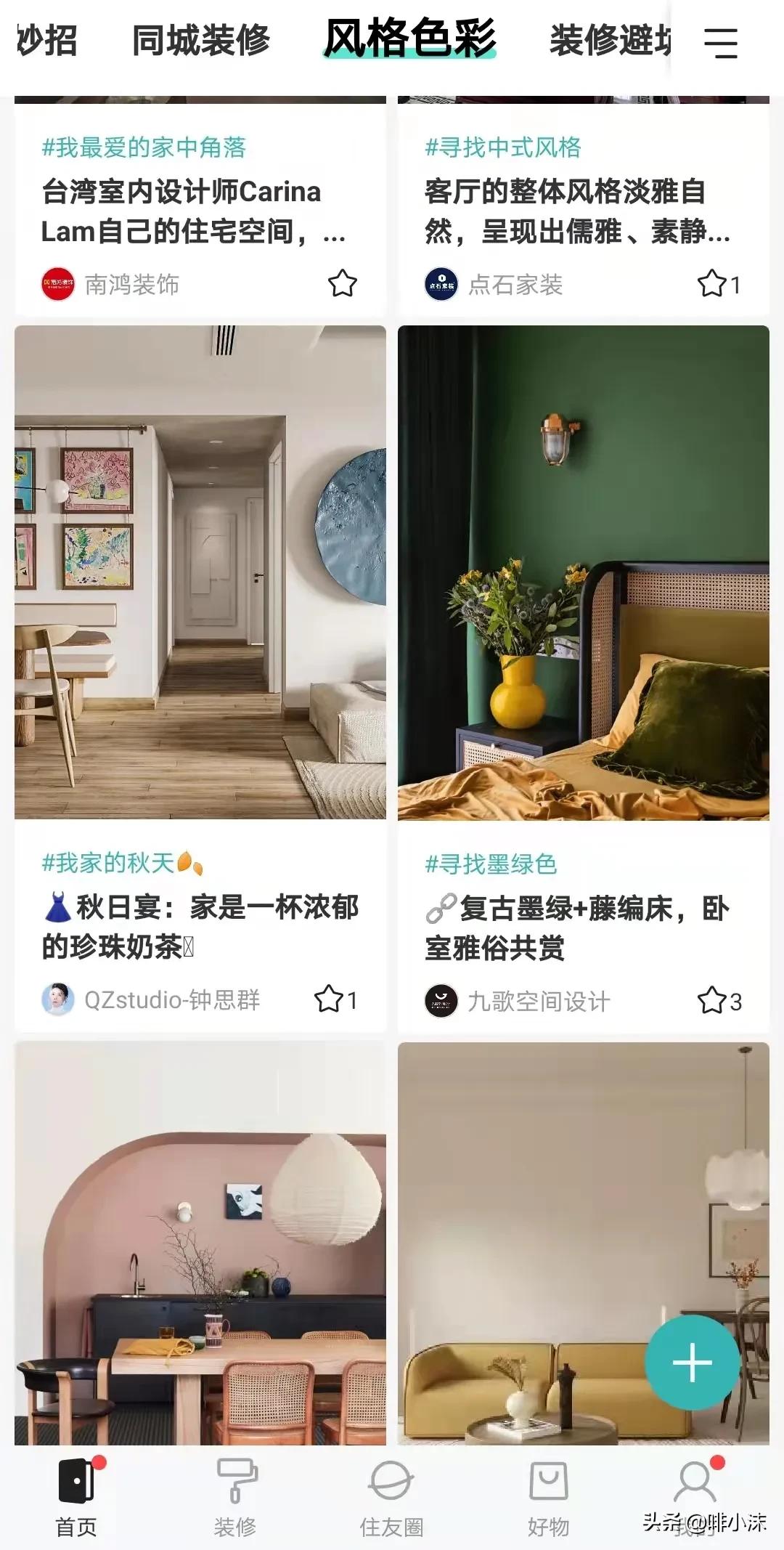Tap the teal floating plus button
This screenshot has height=1550, width=784.
(692, 1361)
